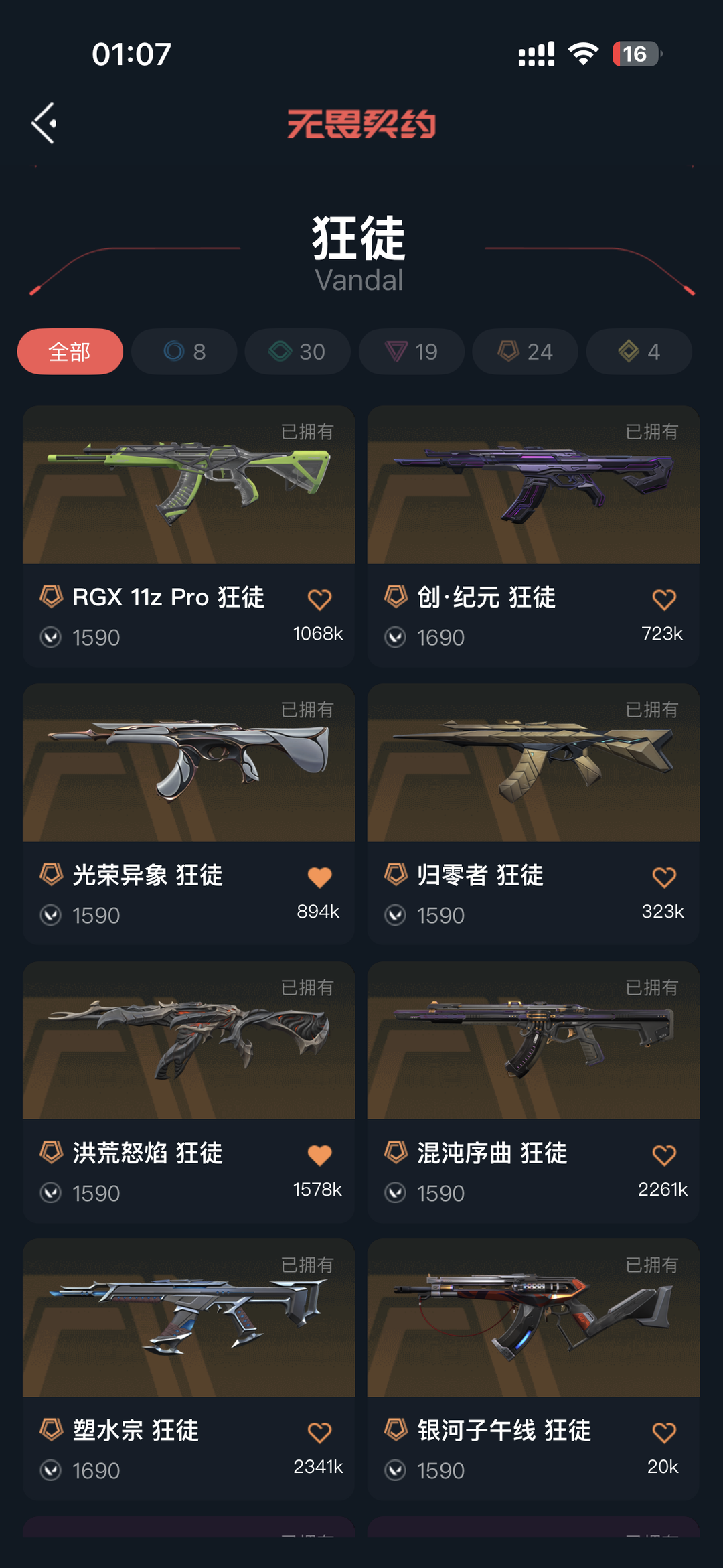Like the 银河子午线 狂徒 skin
The width and height of the screenshot is (723, 1568).
pyautogui.click(x=664, y=1433)
